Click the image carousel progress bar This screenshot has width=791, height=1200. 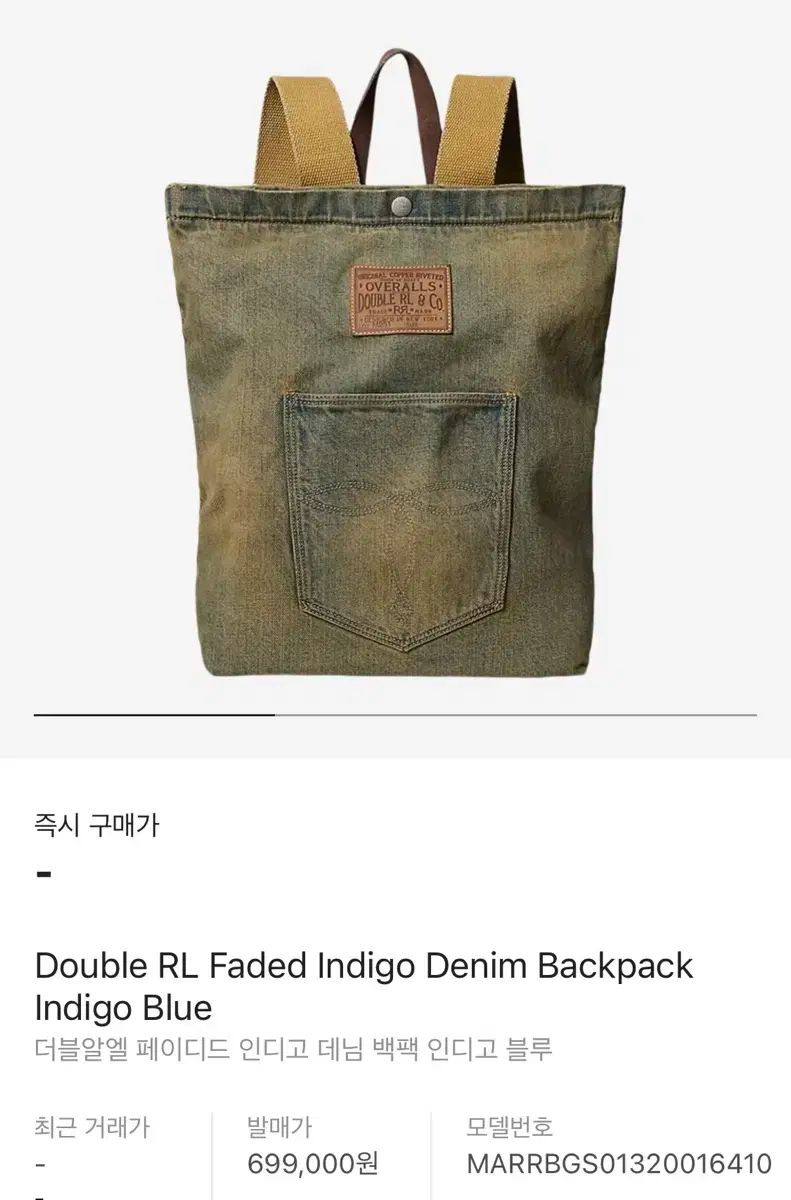coord(395,716)
